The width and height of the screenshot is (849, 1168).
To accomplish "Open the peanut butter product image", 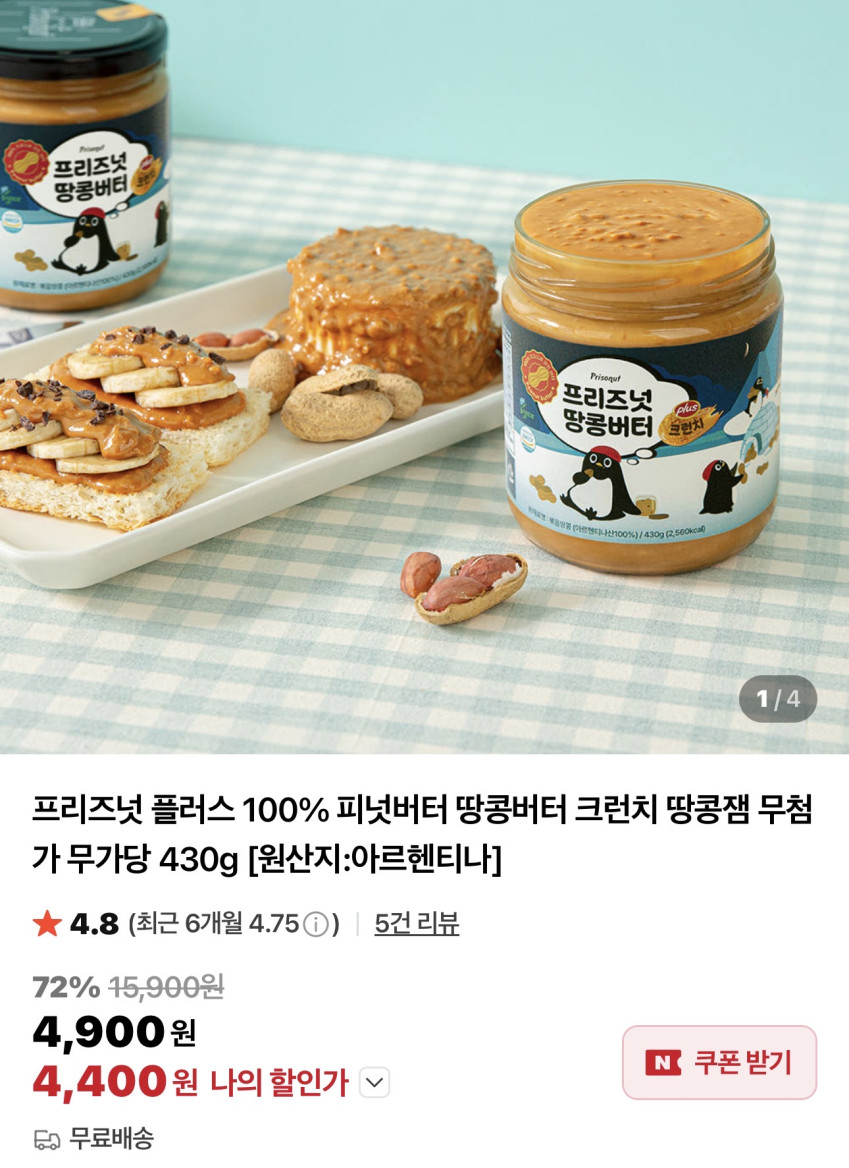I will click(424, 376).
